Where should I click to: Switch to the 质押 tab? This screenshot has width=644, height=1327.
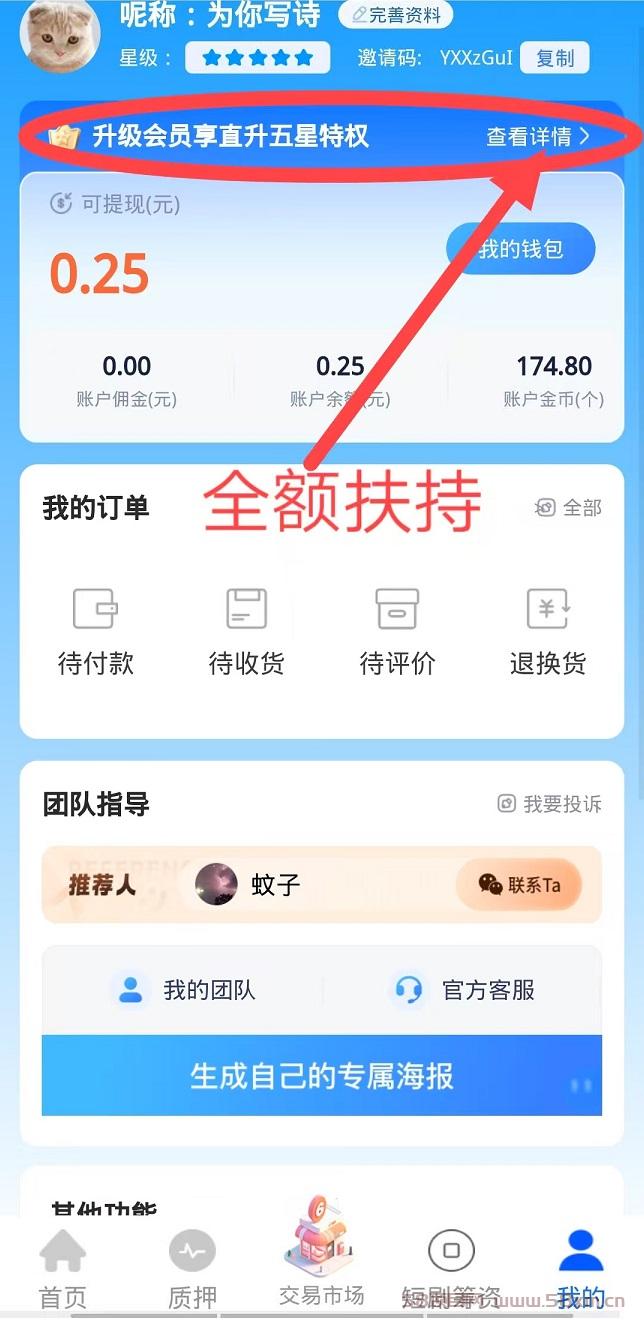click(192, 1269)
